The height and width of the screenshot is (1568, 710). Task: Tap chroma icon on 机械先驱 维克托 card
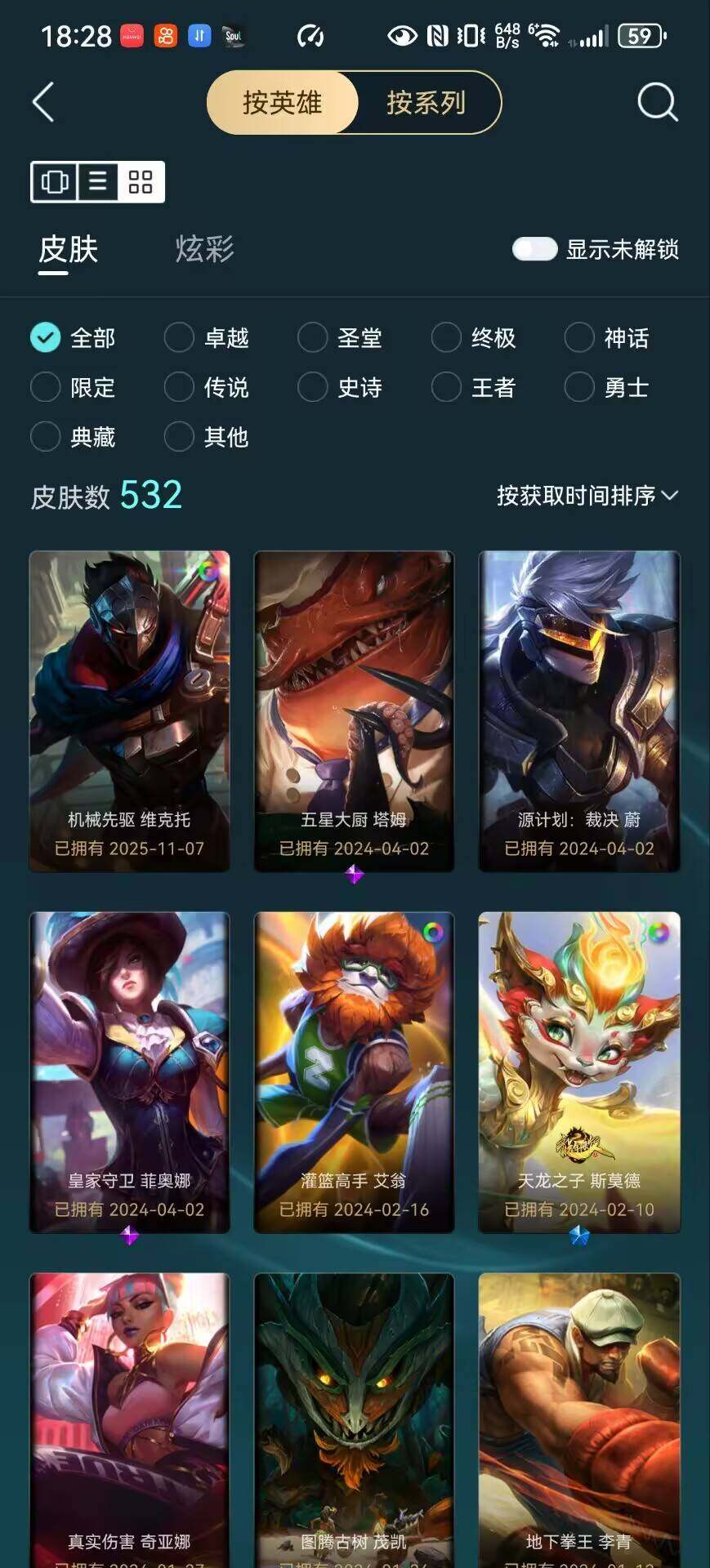[x=211, y=572]
